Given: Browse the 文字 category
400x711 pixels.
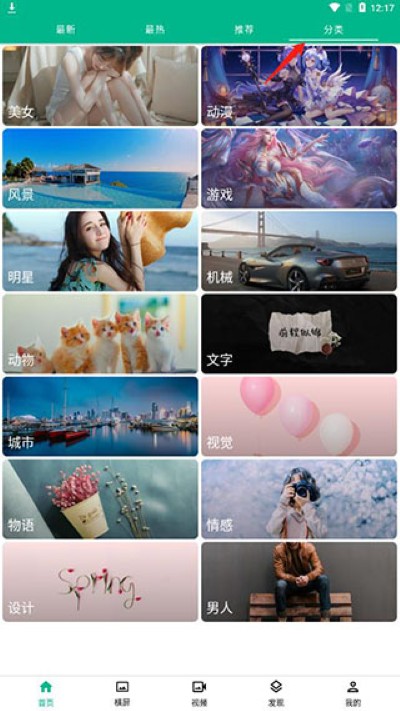Looking at the screenshot, I should coord(299,334).
